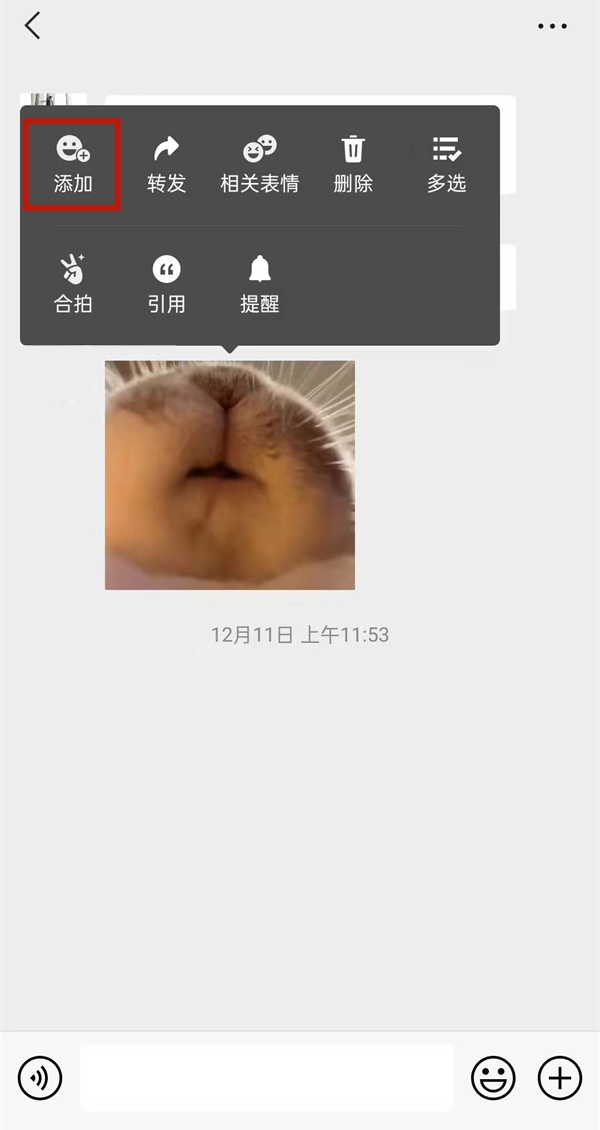Quote the message with 引用
600x1130 pixels.
pos(166,285)
